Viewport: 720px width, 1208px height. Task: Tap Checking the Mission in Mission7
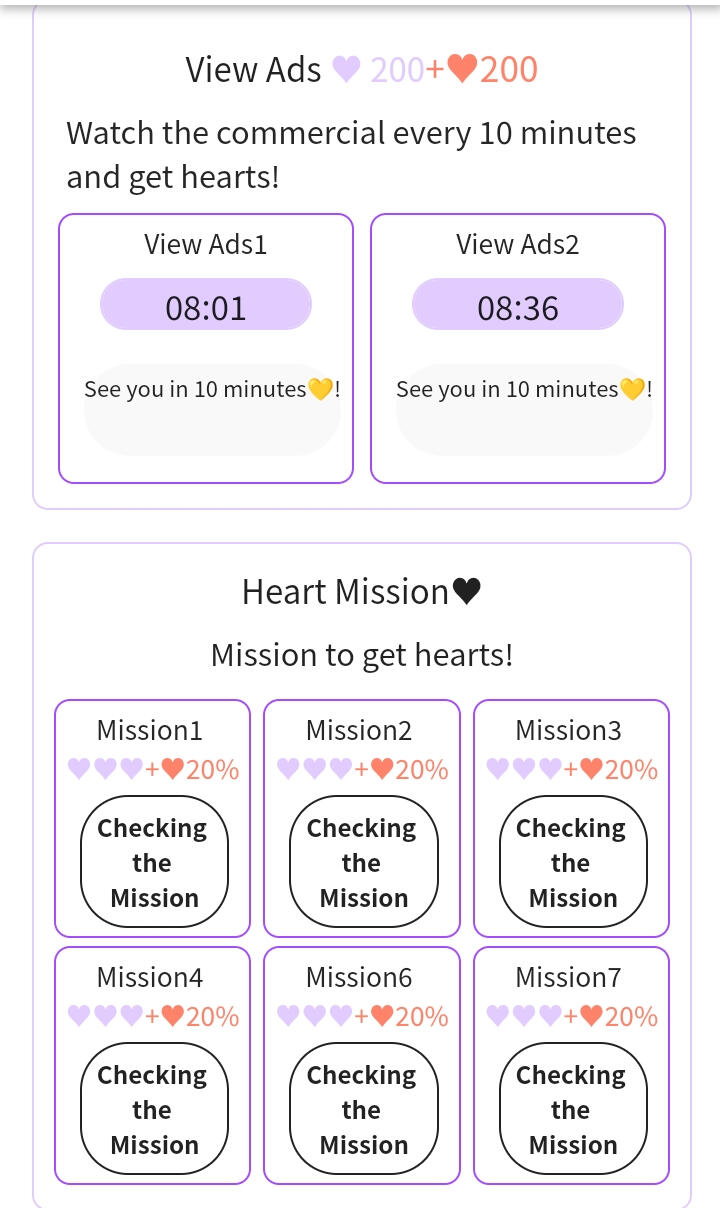(x=572, y=1109)
